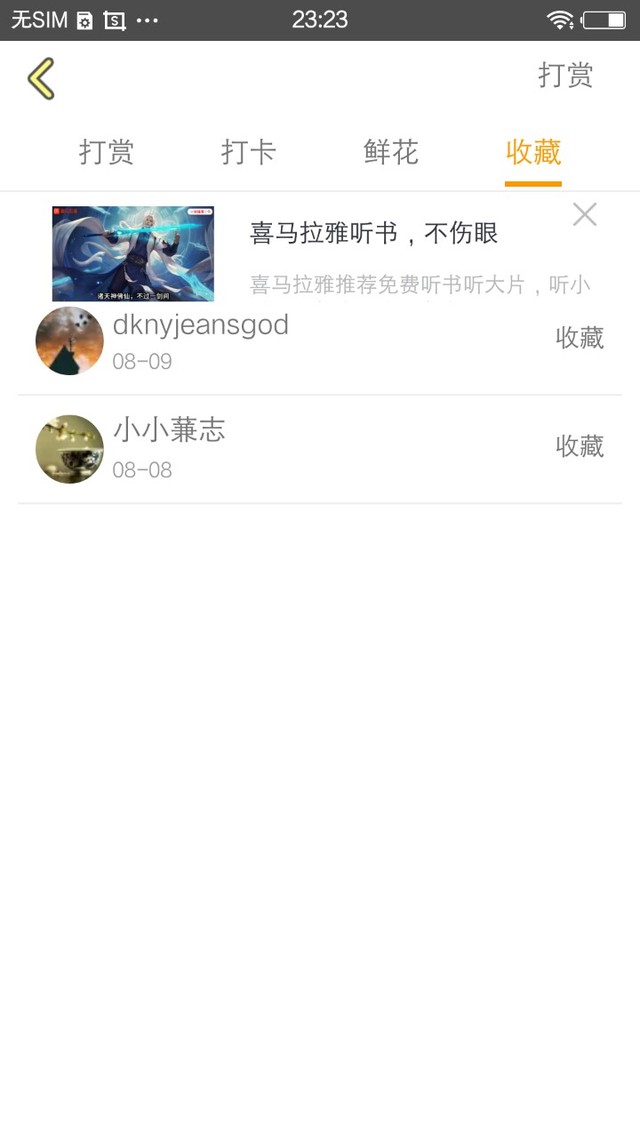Tap the 打赏 button in the header

[x=565, y=75]
